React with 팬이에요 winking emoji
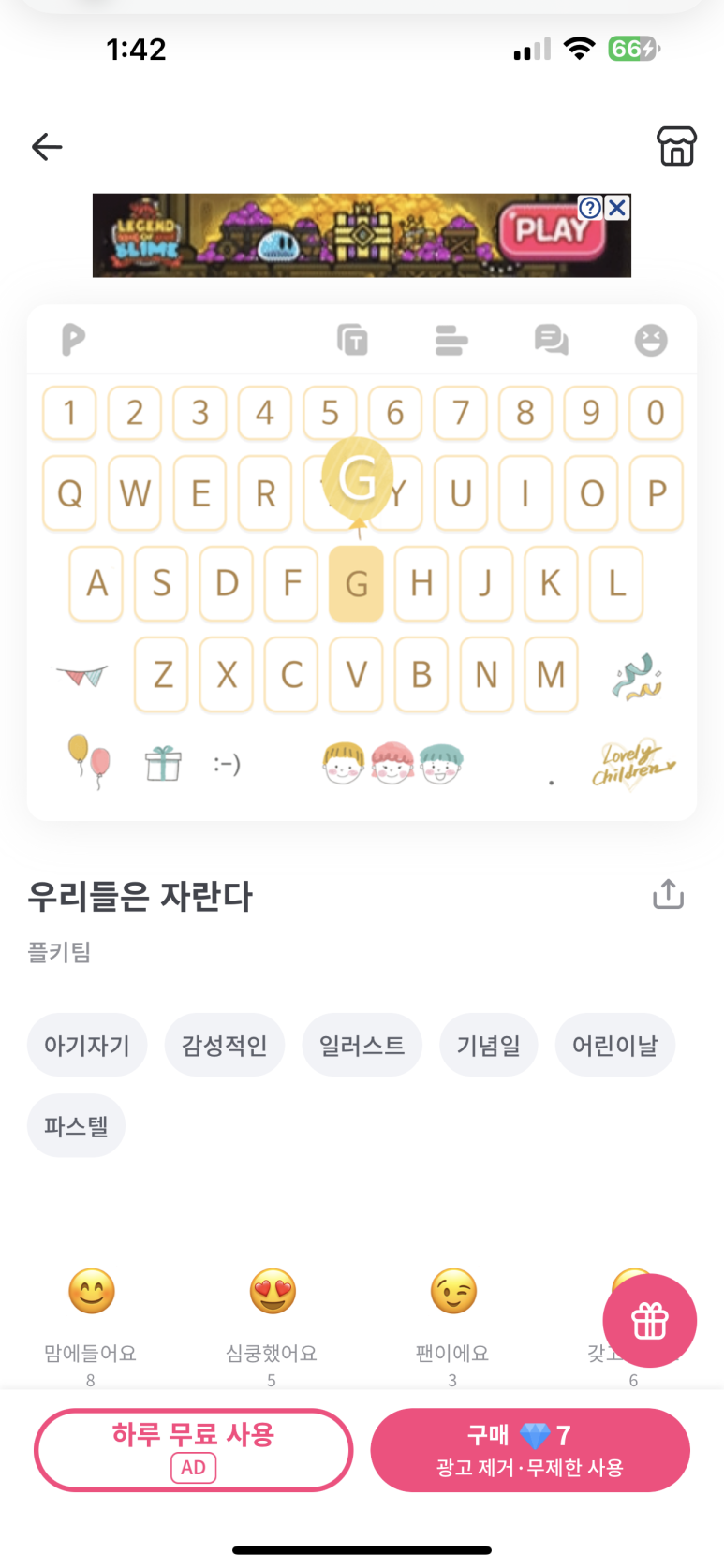This screenshot has height=1568, width=724. click(x=452, y=1292)
